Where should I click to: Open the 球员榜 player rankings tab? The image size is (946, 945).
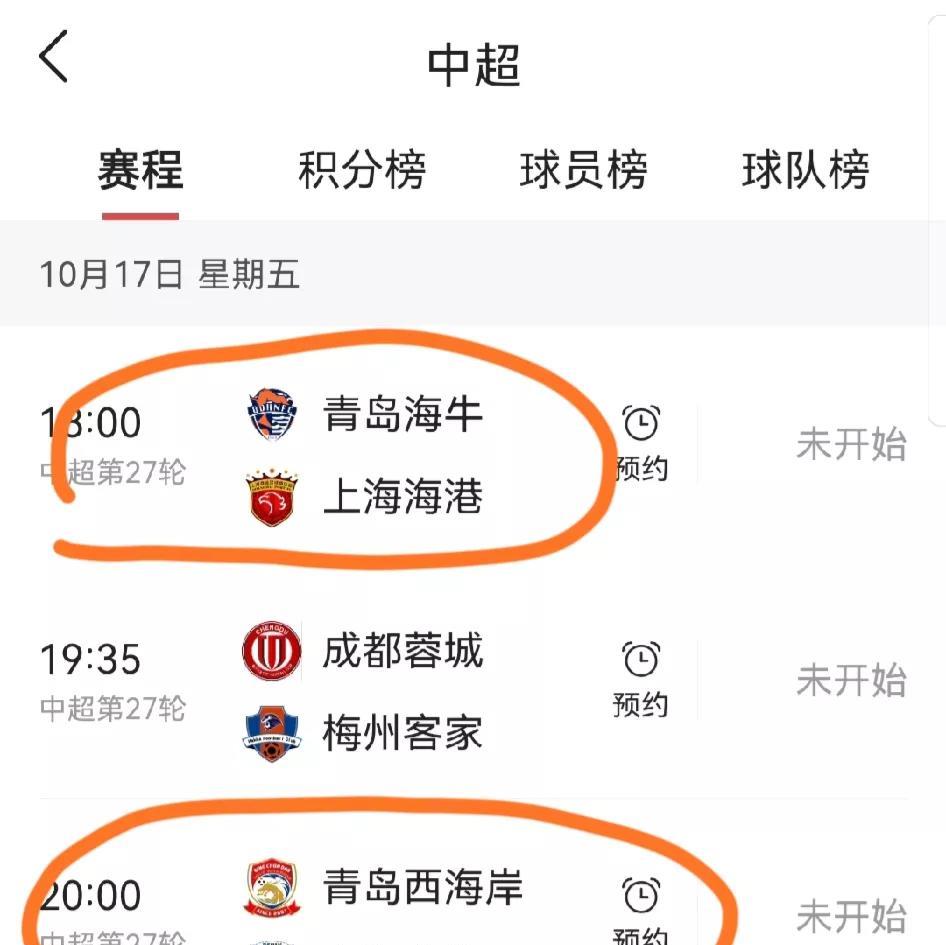583,170
